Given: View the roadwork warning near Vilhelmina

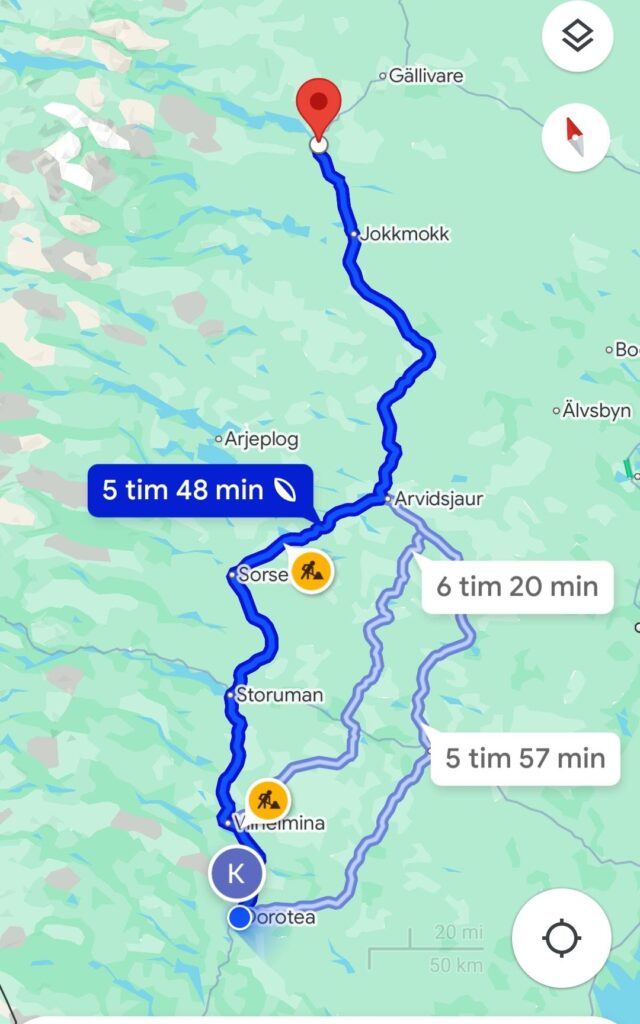Looking at the screenshot, I should (x=267, y=799).
